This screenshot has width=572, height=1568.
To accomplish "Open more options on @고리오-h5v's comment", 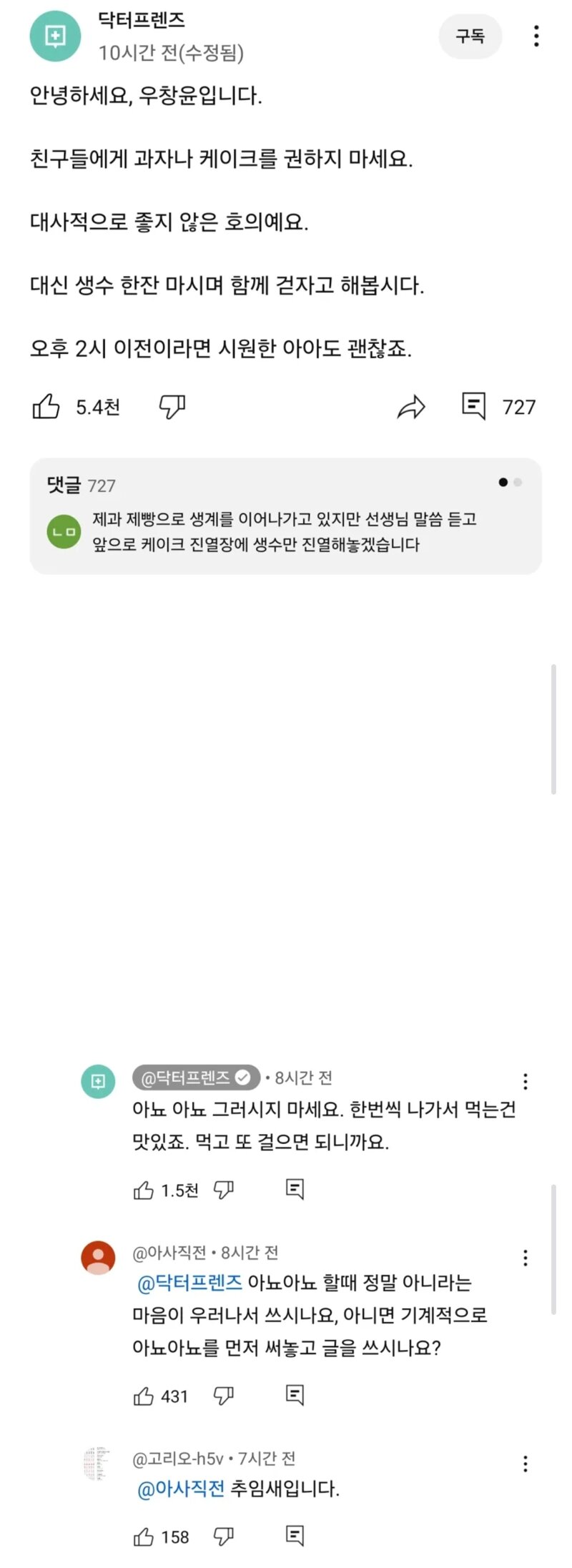I will click(x=526, y=1464).
